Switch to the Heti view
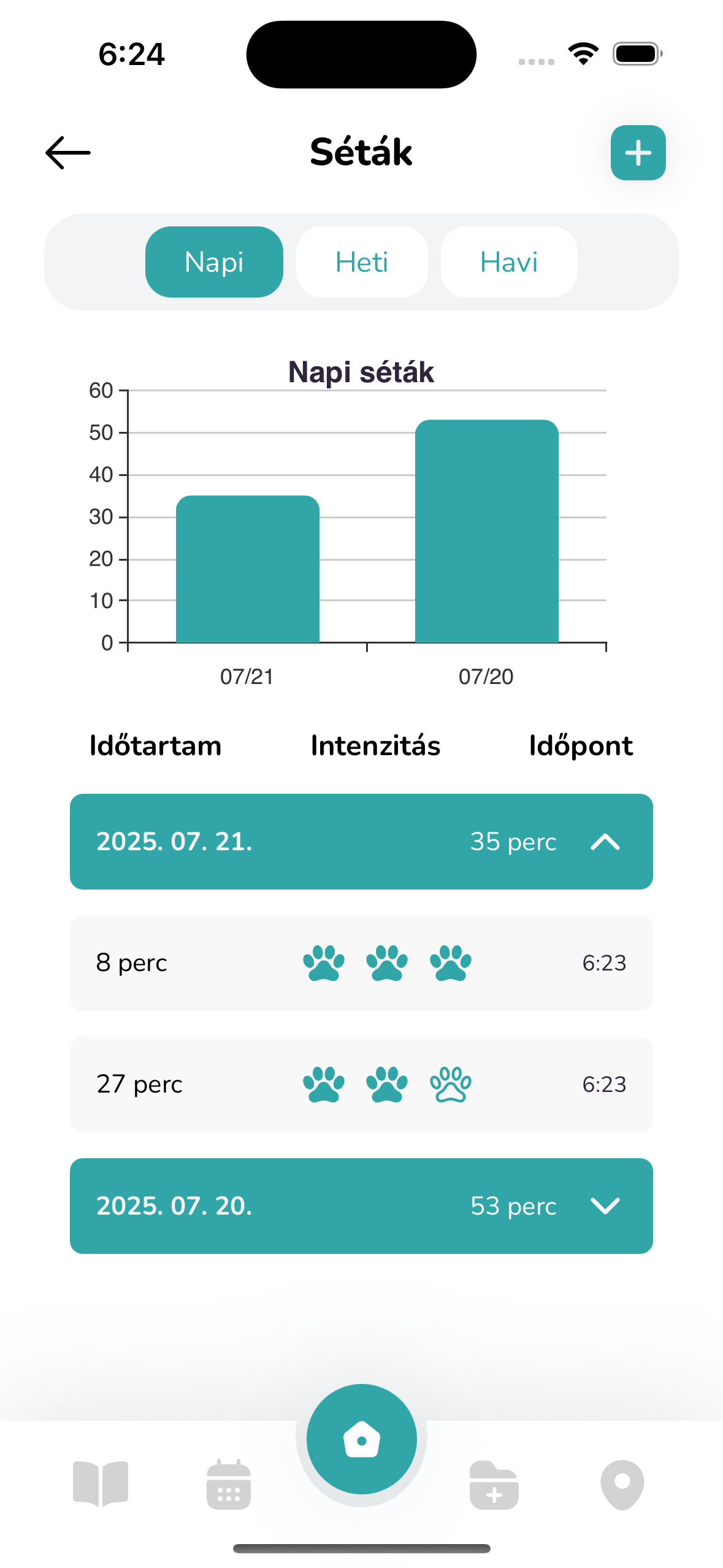723x1568 pixels. (362, 262)
